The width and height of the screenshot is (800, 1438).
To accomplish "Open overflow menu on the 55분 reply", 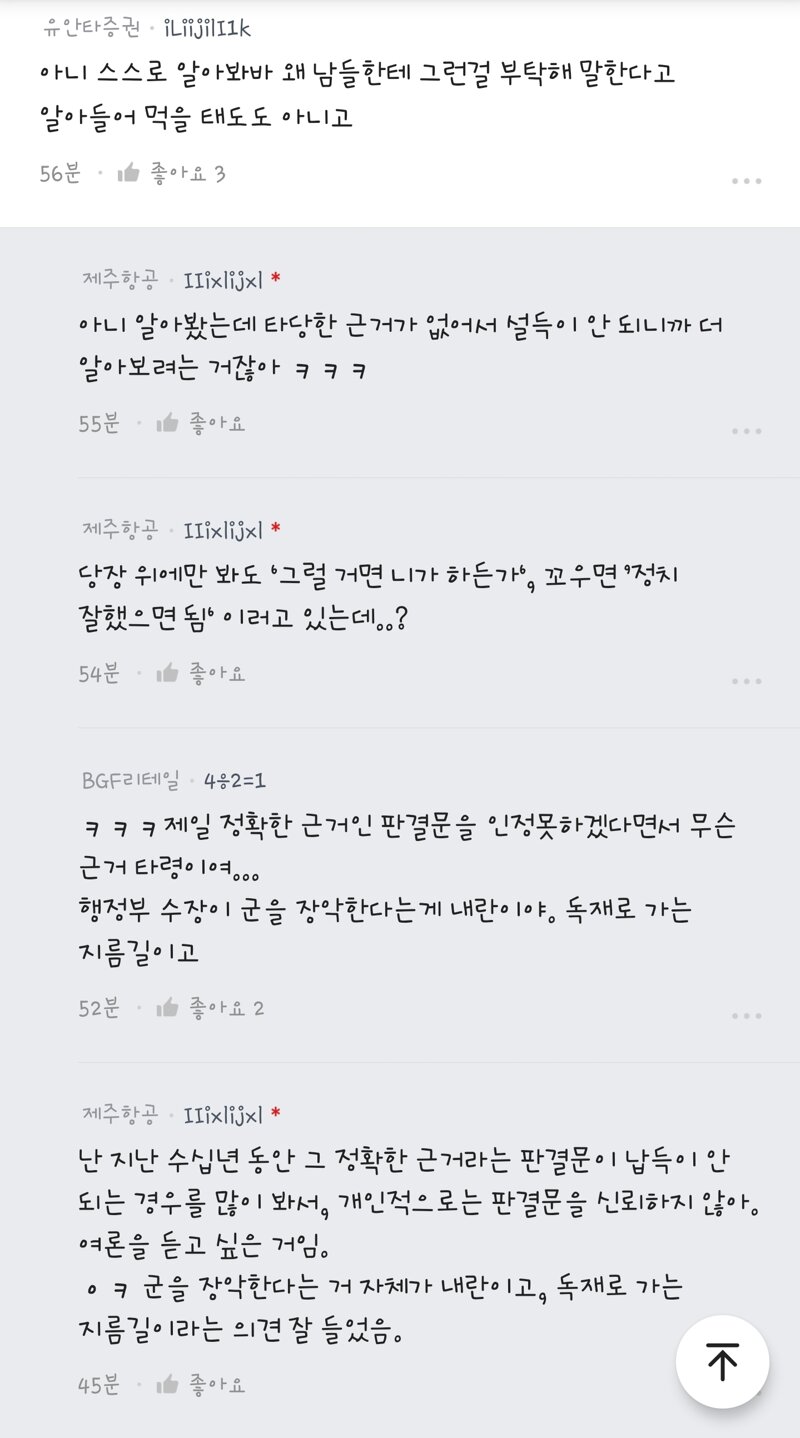I will 746,431.
